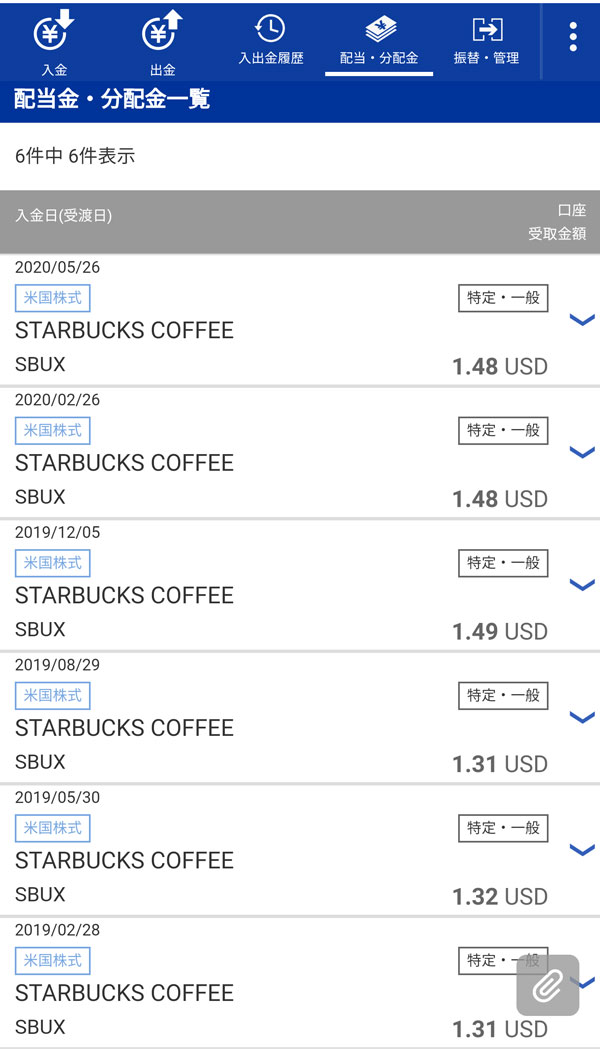Expand the 2019/12/05 dividend entry
This screenshot has width=600, height=1052.
581,585
